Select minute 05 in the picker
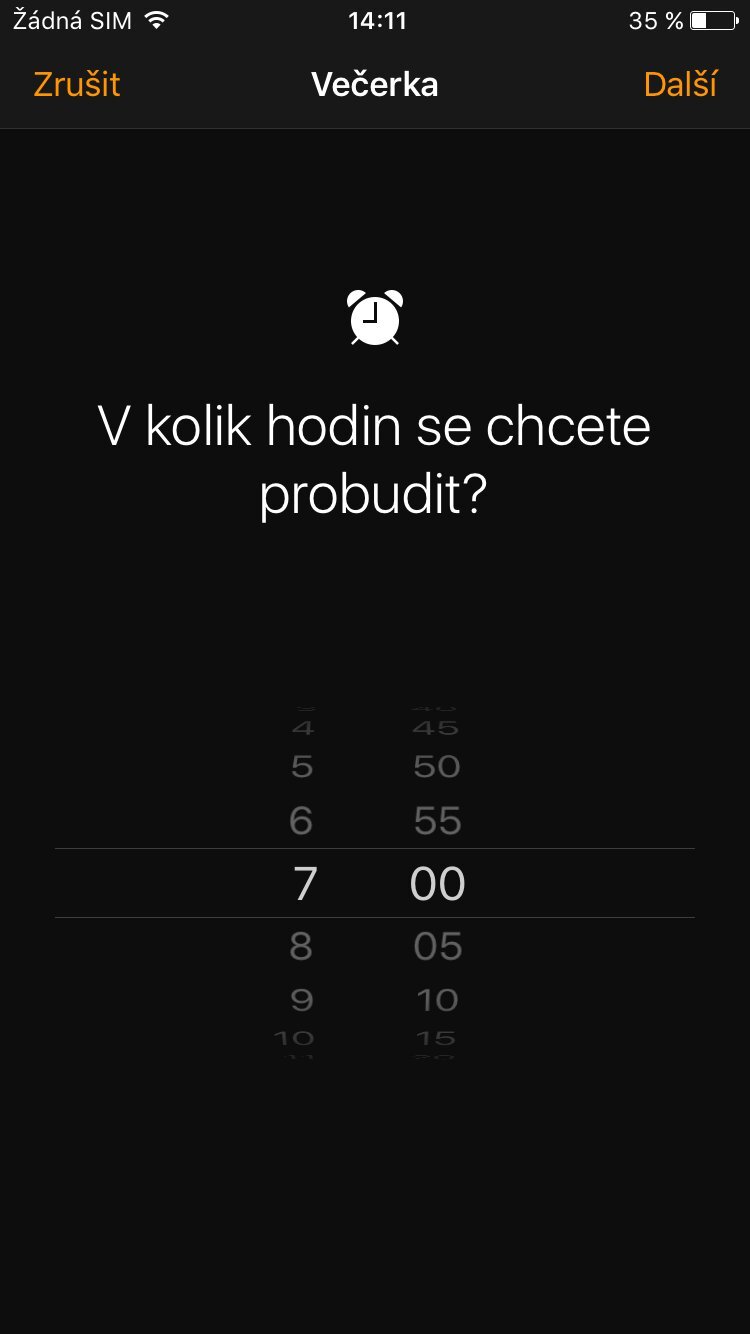Image resolution: width=750 pixels, height=1334 pixels. pyautogui.click(x=437, y=946)
